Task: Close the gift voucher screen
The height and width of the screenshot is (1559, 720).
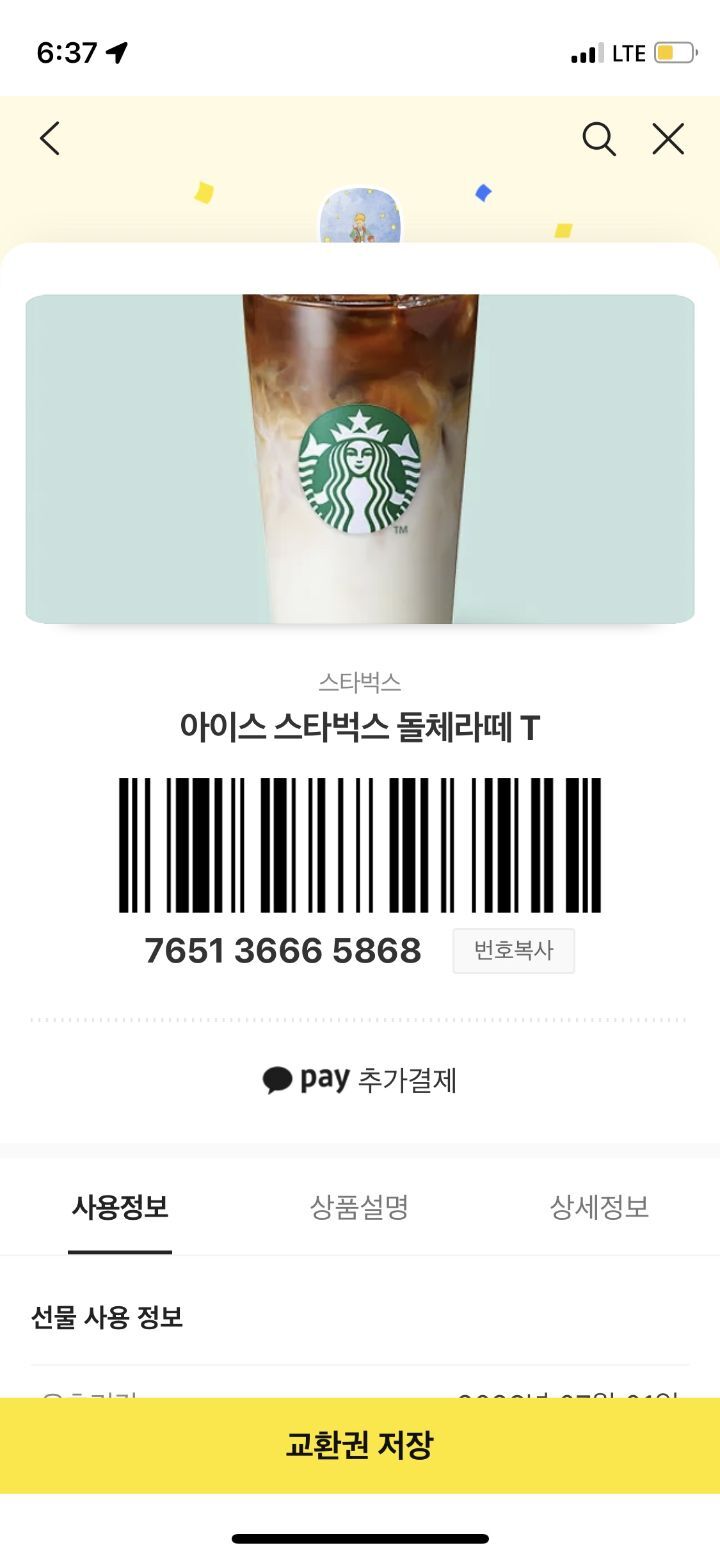Action: [x=668, y=139]
